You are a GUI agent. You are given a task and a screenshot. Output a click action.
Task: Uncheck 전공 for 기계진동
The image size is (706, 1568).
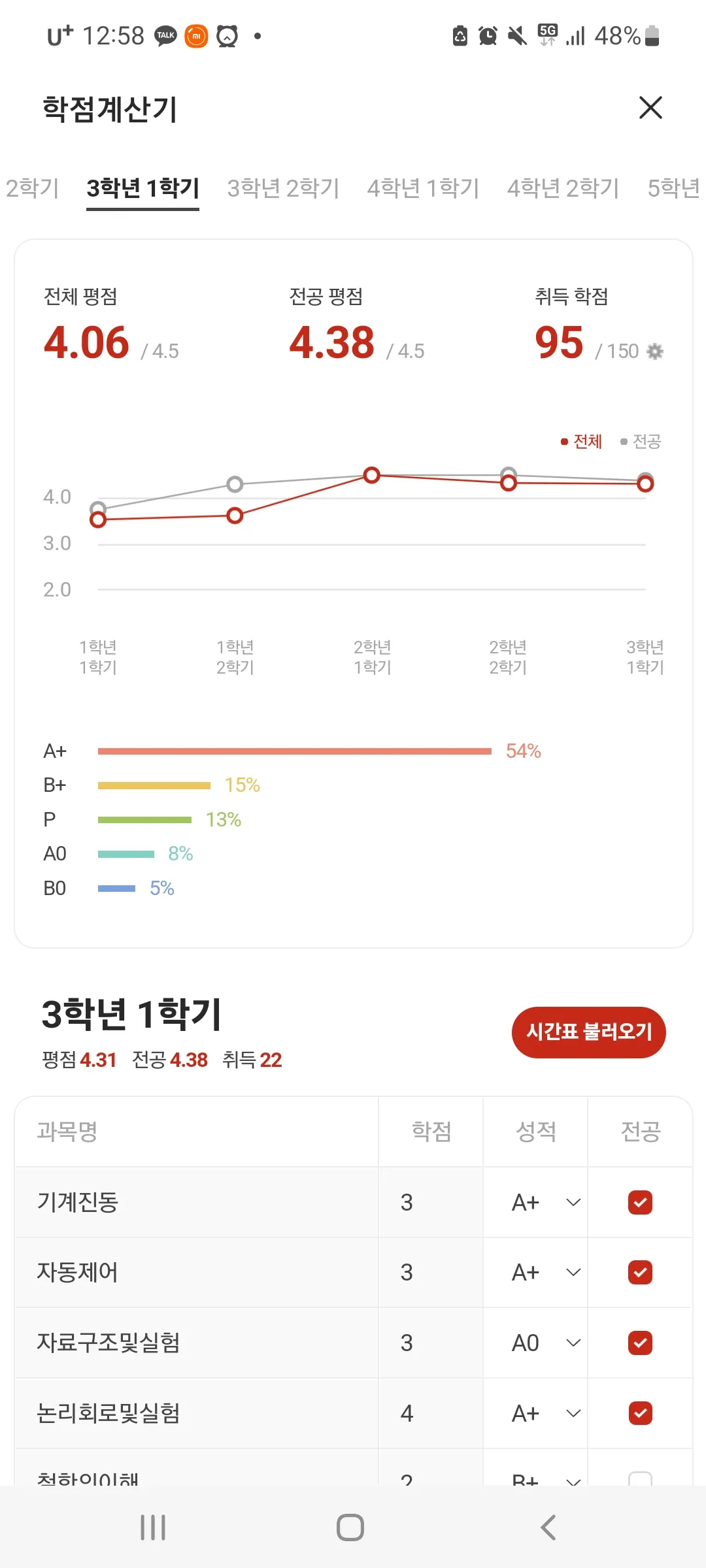point(641,1201)
